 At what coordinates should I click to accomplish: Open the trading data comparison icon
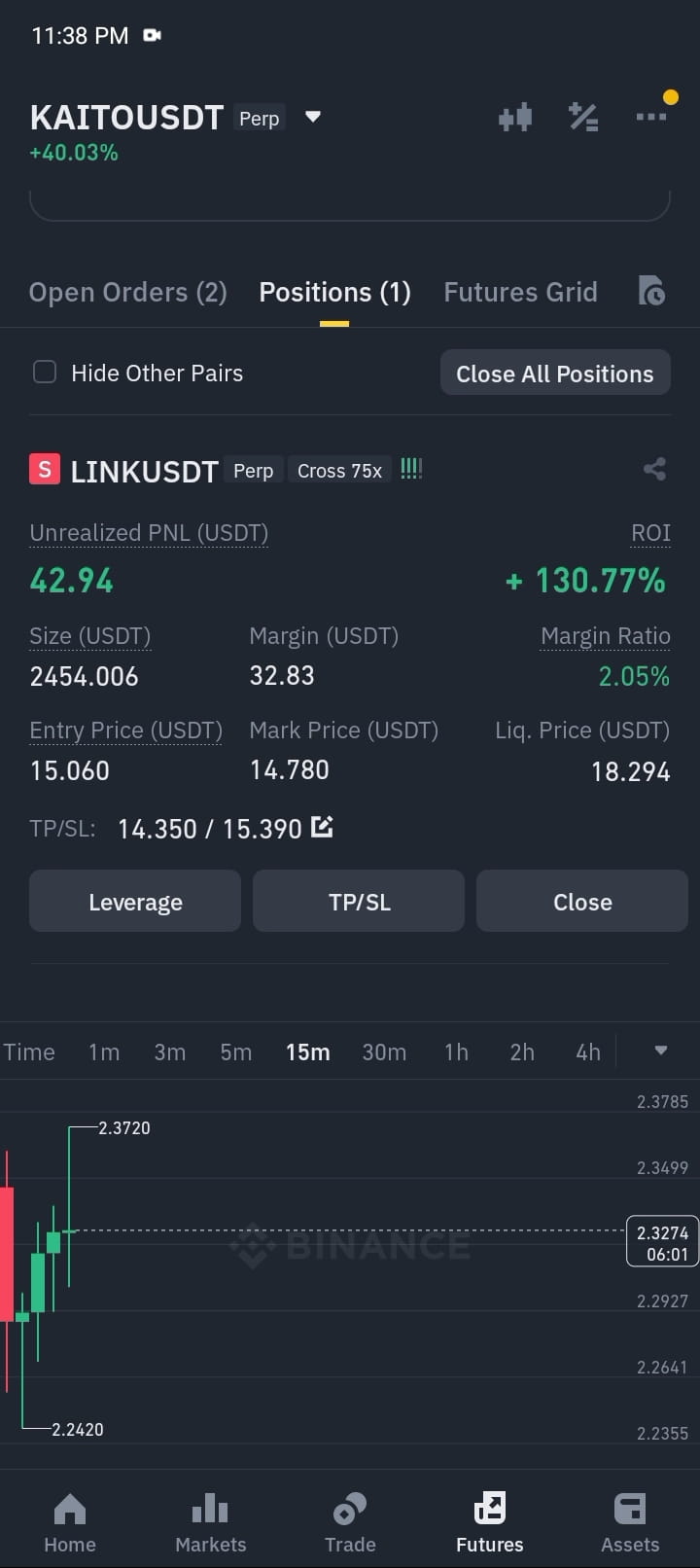(x=515, y=116)
